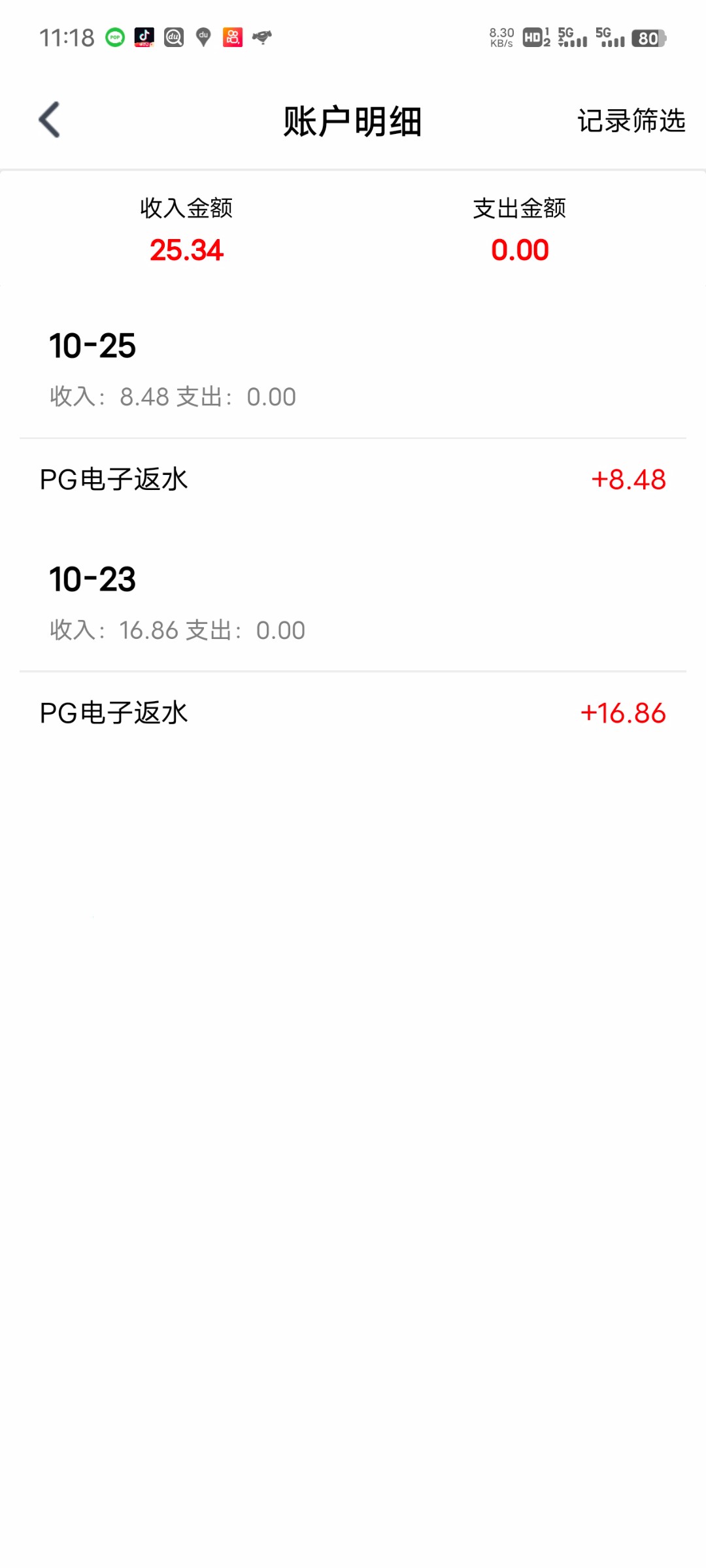Tap the back arrow to return
The width and height of the screenshot is (706, 1568).
pyautogui.click(x=49, y=120)
